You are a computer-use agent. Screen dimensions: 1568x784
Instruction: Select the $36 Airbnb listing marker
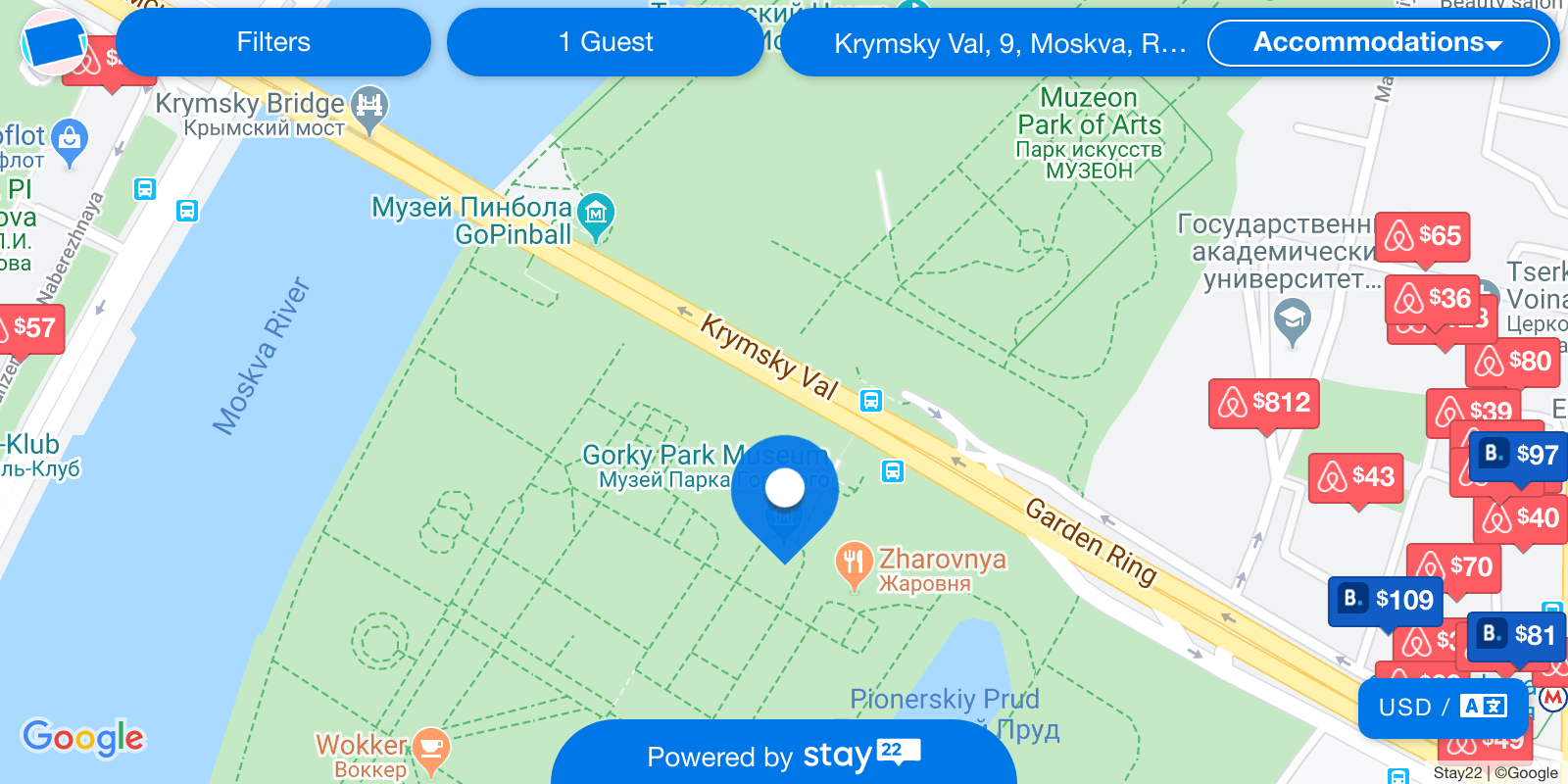tap(1433, 298)
